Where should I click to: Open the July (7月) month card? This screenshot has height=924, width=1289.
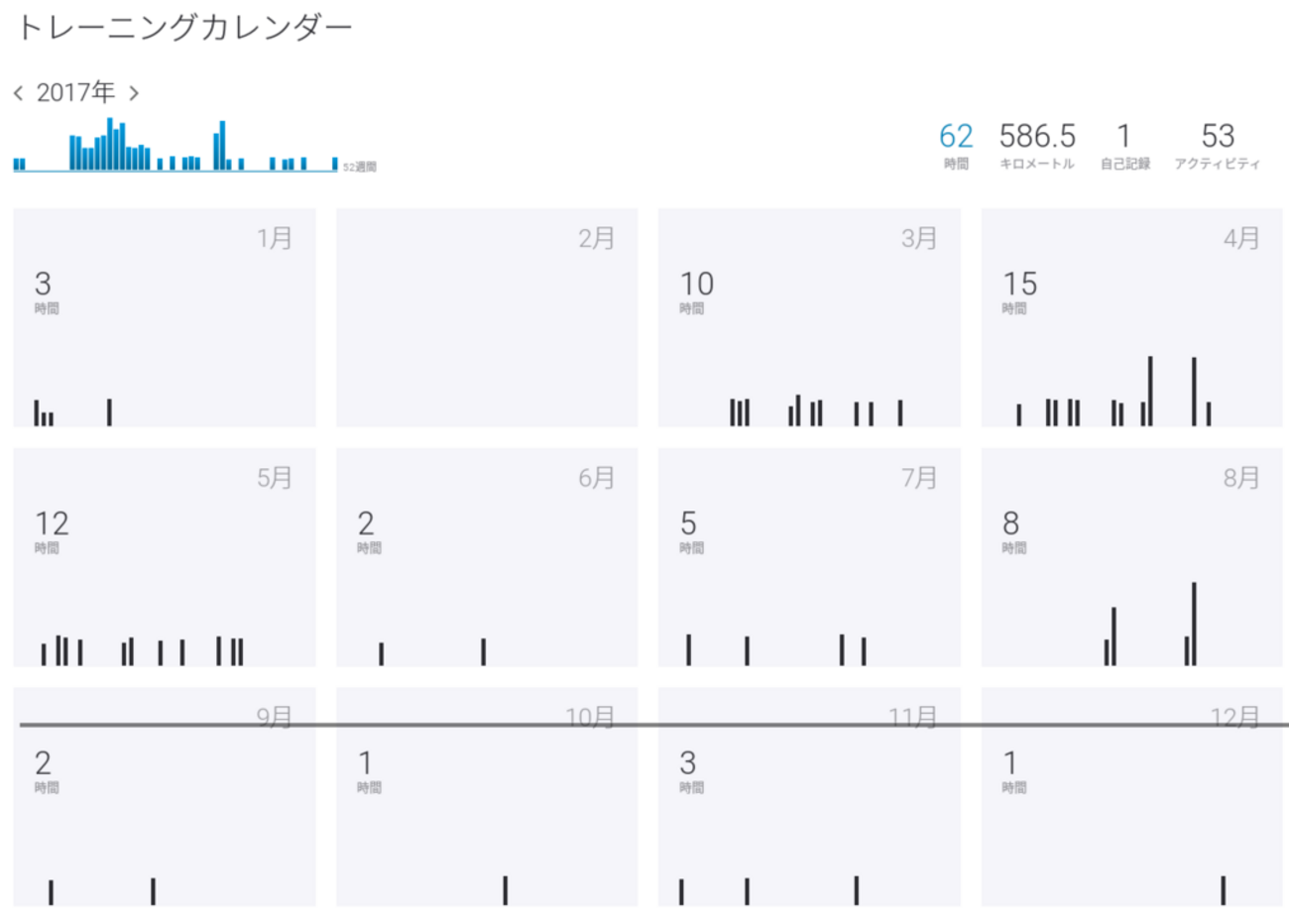pos(809,556)
